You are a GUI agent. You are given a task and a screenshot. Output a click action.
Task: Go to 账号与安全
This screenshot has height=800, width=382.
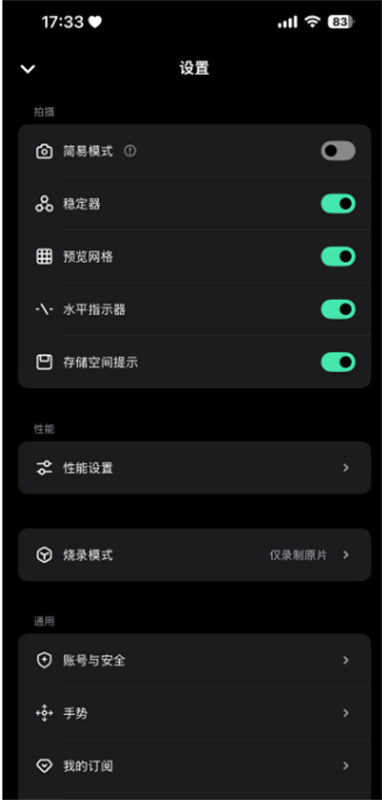194,660
